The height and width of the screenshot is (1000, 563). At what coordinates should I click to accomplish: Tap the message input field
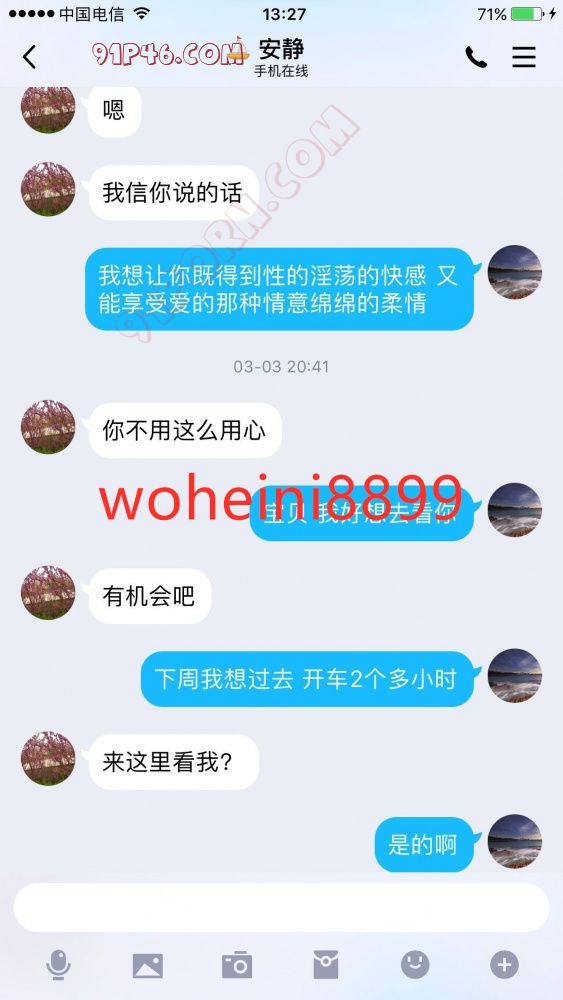281,908
